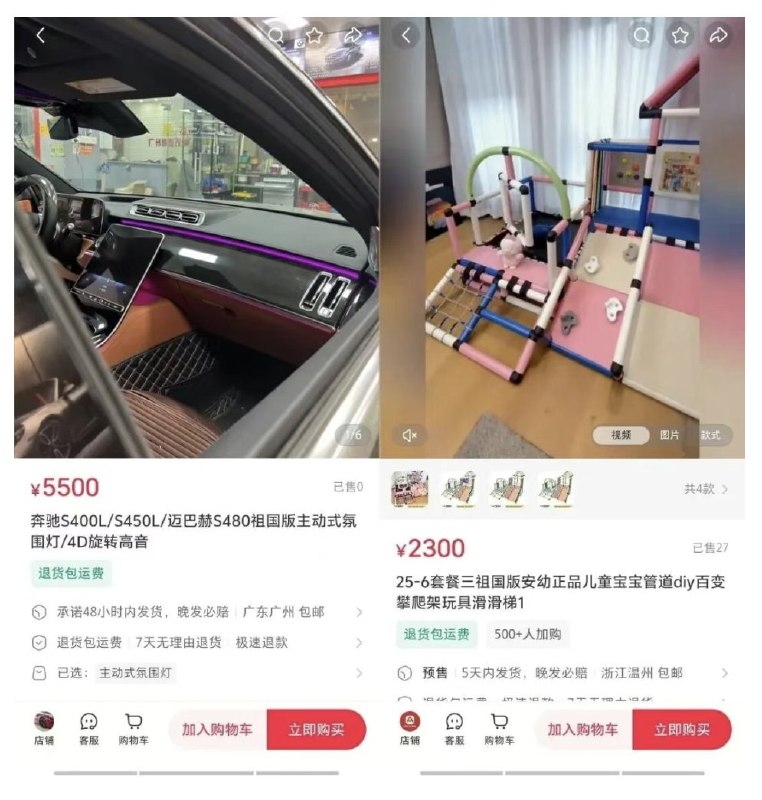Open search on the climbing frame listing

642,37
